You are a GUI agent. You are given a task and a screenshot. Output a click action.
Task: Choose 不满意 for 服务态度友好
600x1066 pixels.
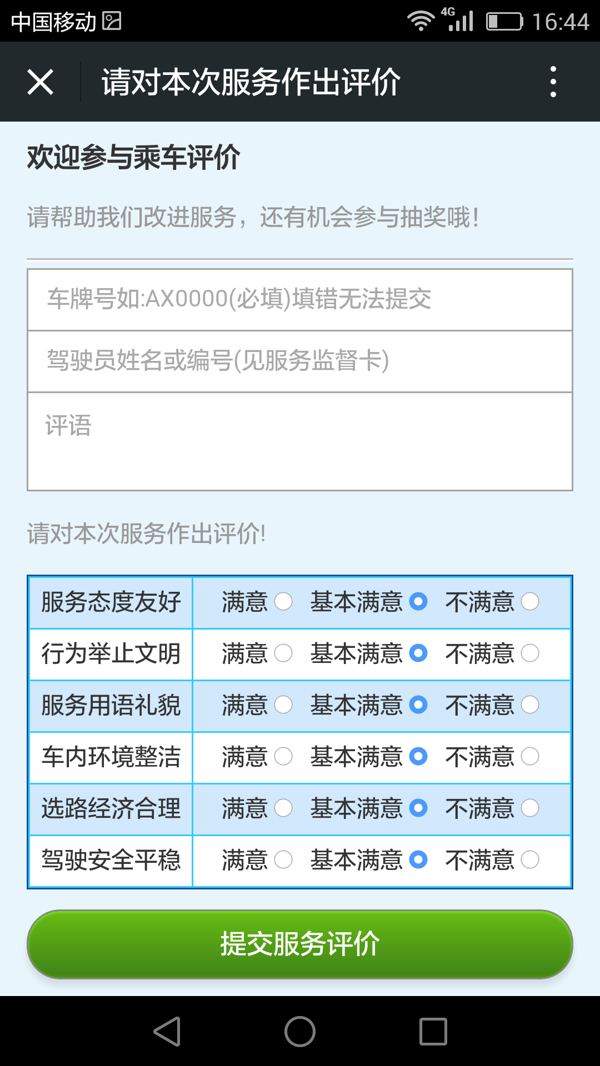click(x=530, y=602)
